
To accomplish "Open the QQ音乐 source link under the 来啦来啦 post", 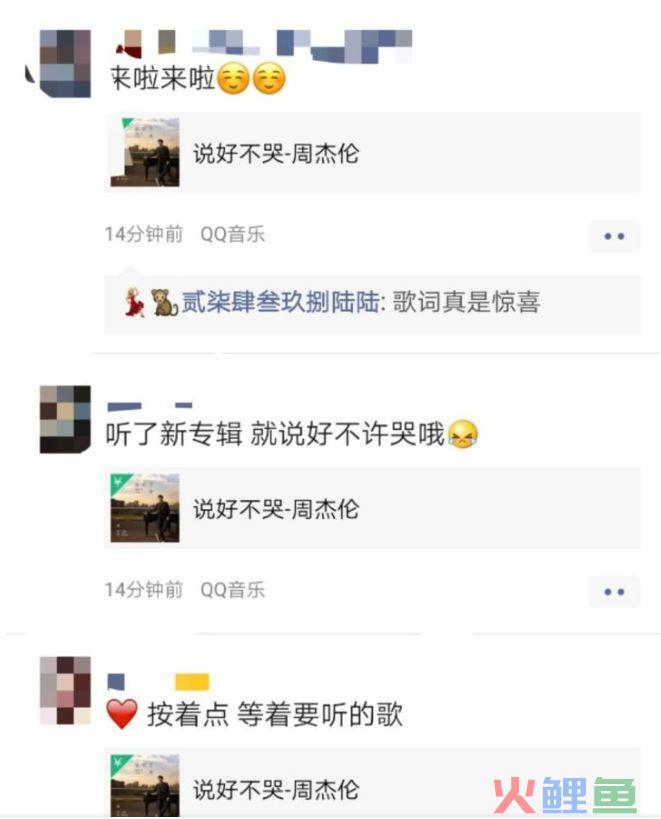I will tap(232, 235).
